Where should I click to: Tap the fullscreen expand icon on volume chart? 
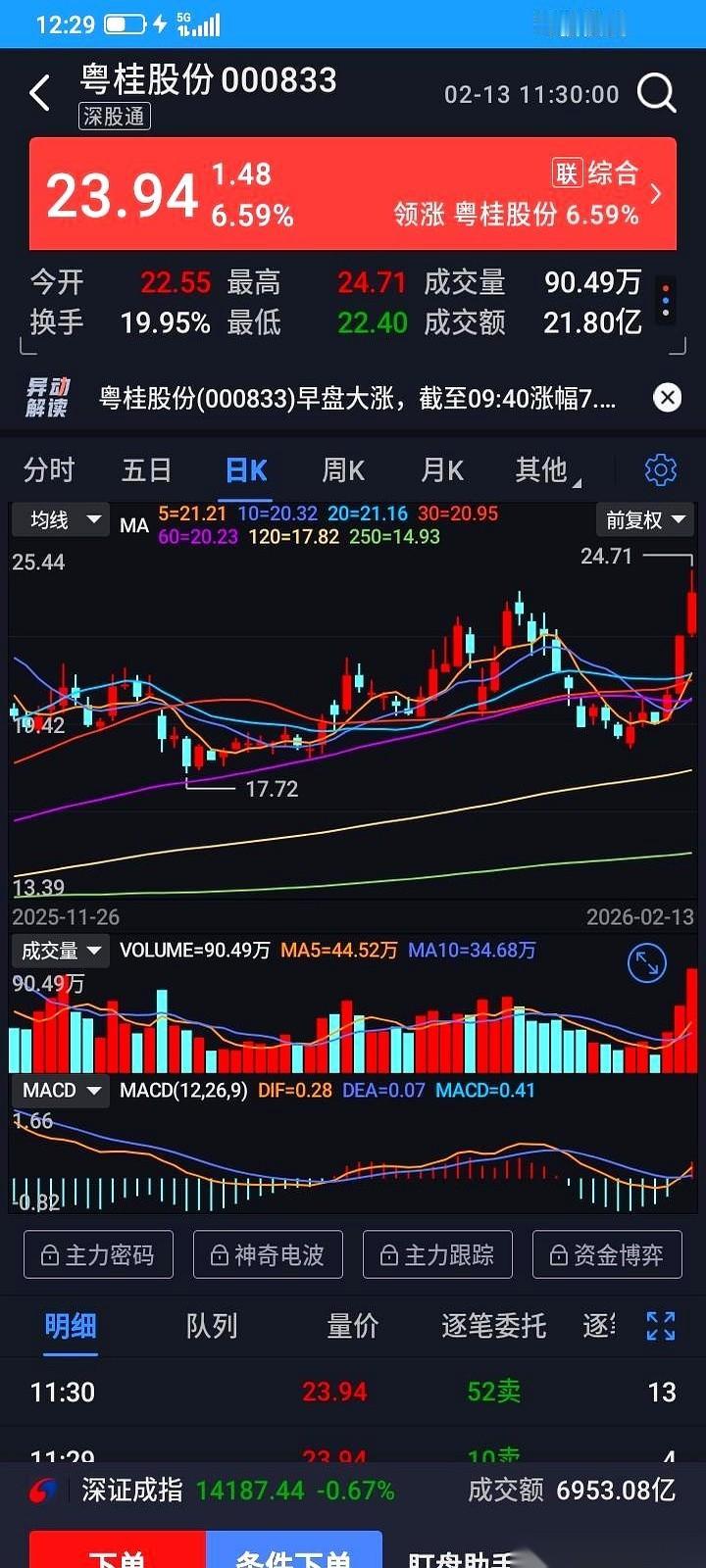tap(646, 964)
